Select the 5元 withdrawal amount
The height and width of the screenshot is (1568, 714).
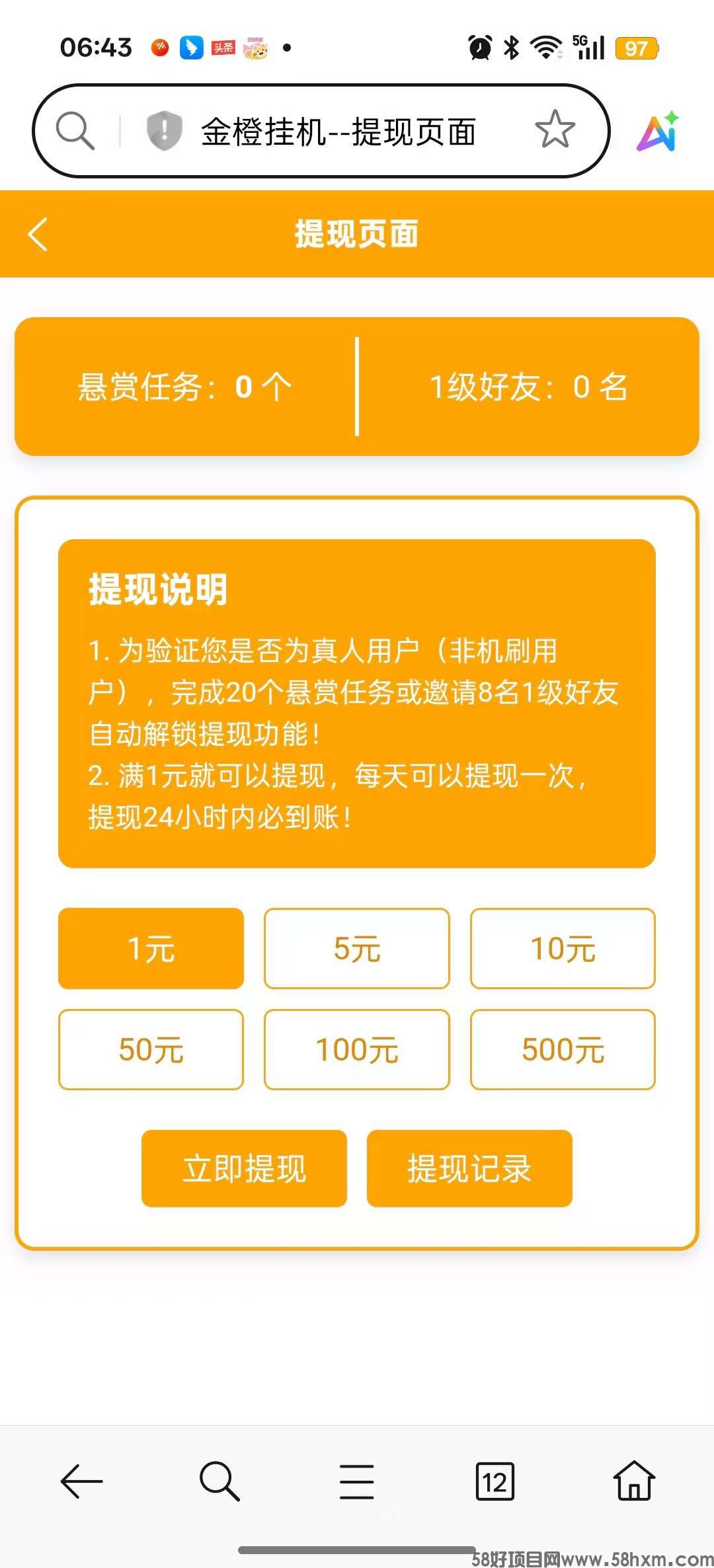356,948
